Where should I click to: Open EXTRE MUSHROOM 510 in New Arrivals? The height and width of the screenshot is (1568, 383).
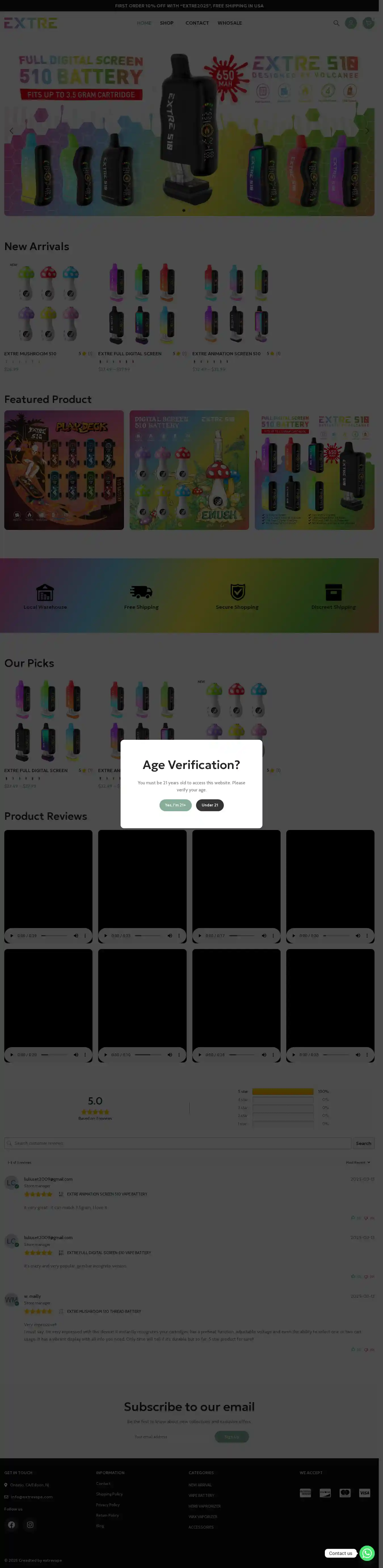point(30,354)
